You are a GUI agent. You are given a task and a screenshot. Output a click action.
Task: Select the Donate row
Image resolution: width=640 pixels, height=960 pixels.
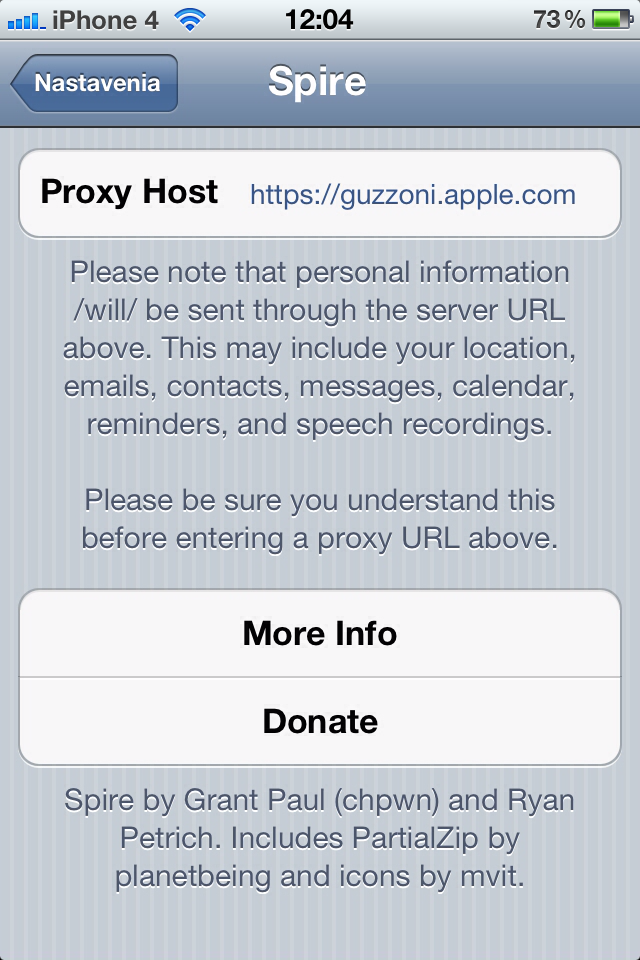320,721
